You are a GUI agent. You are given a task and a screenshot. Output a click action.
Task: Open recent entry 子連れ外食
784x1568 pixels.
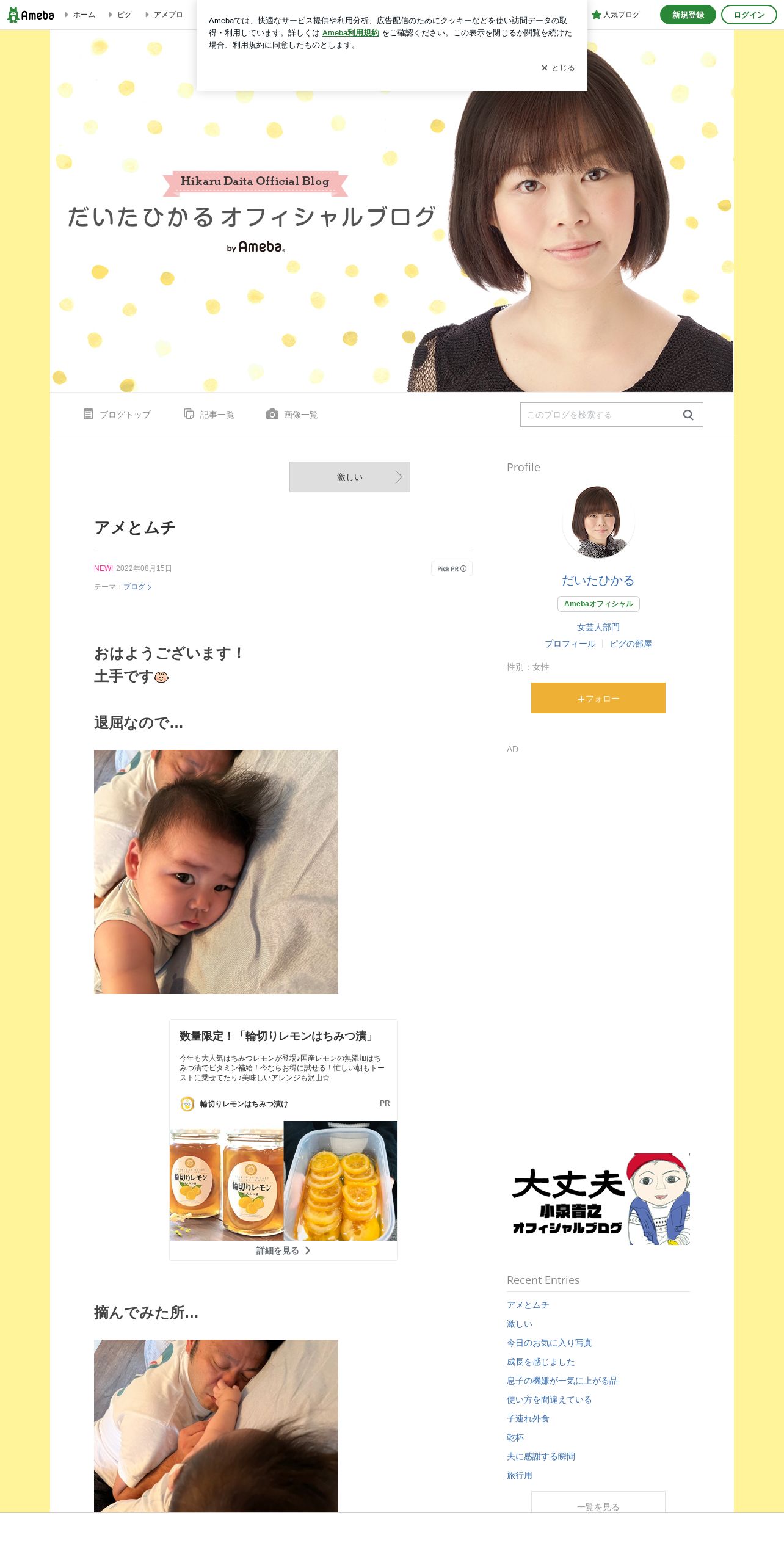(x=528, y=1418)
